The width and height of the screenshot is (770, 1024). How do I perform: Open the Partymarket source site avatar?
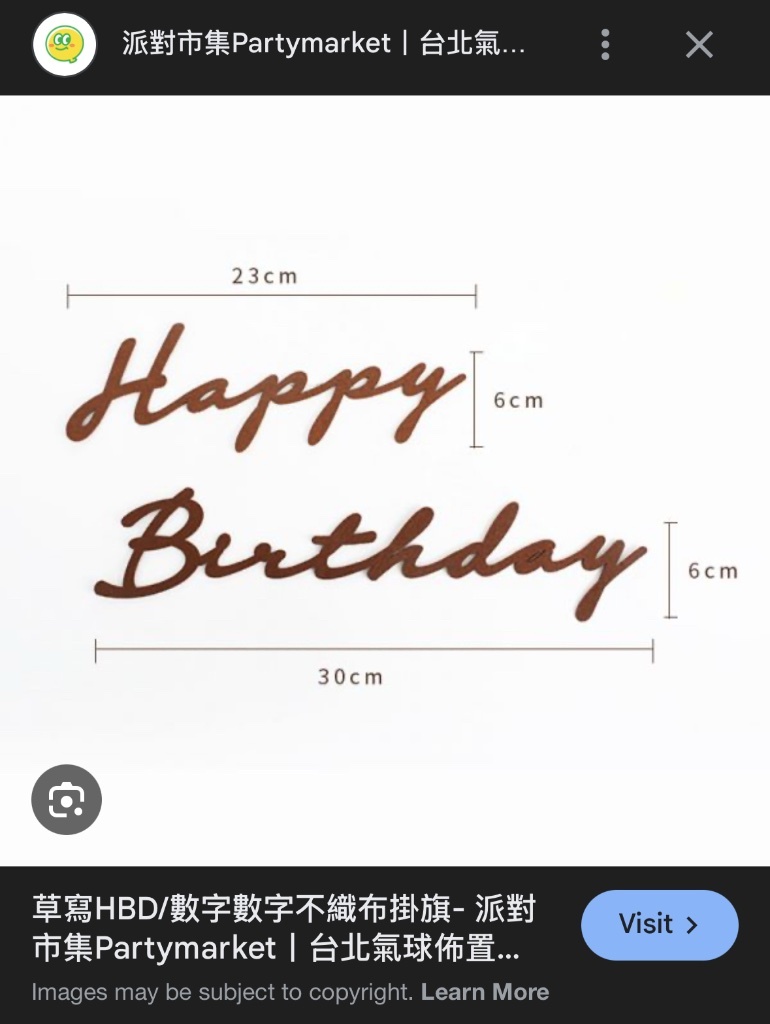click(x=65, y=45)
